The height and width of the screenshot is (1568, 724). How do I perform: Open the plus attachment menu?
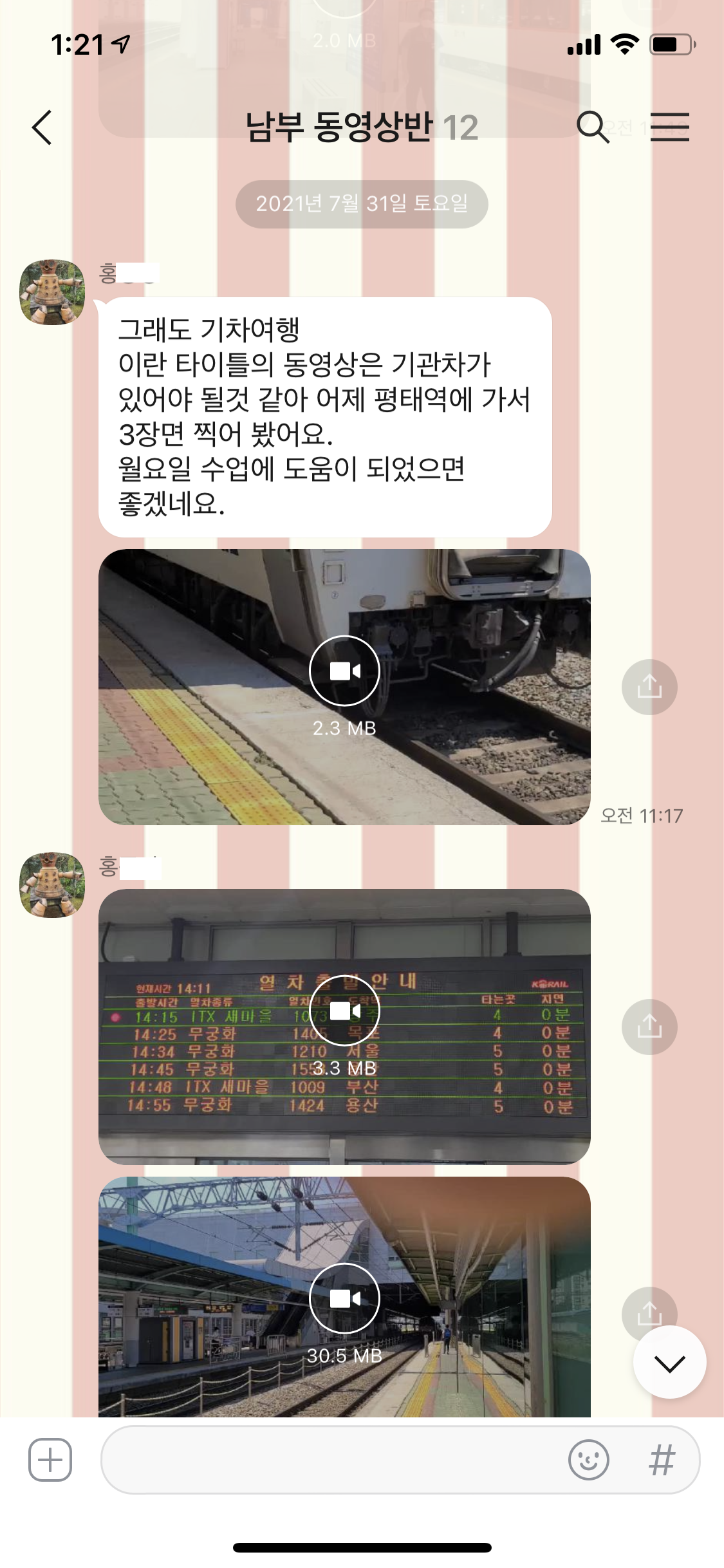pos(50,1460)
